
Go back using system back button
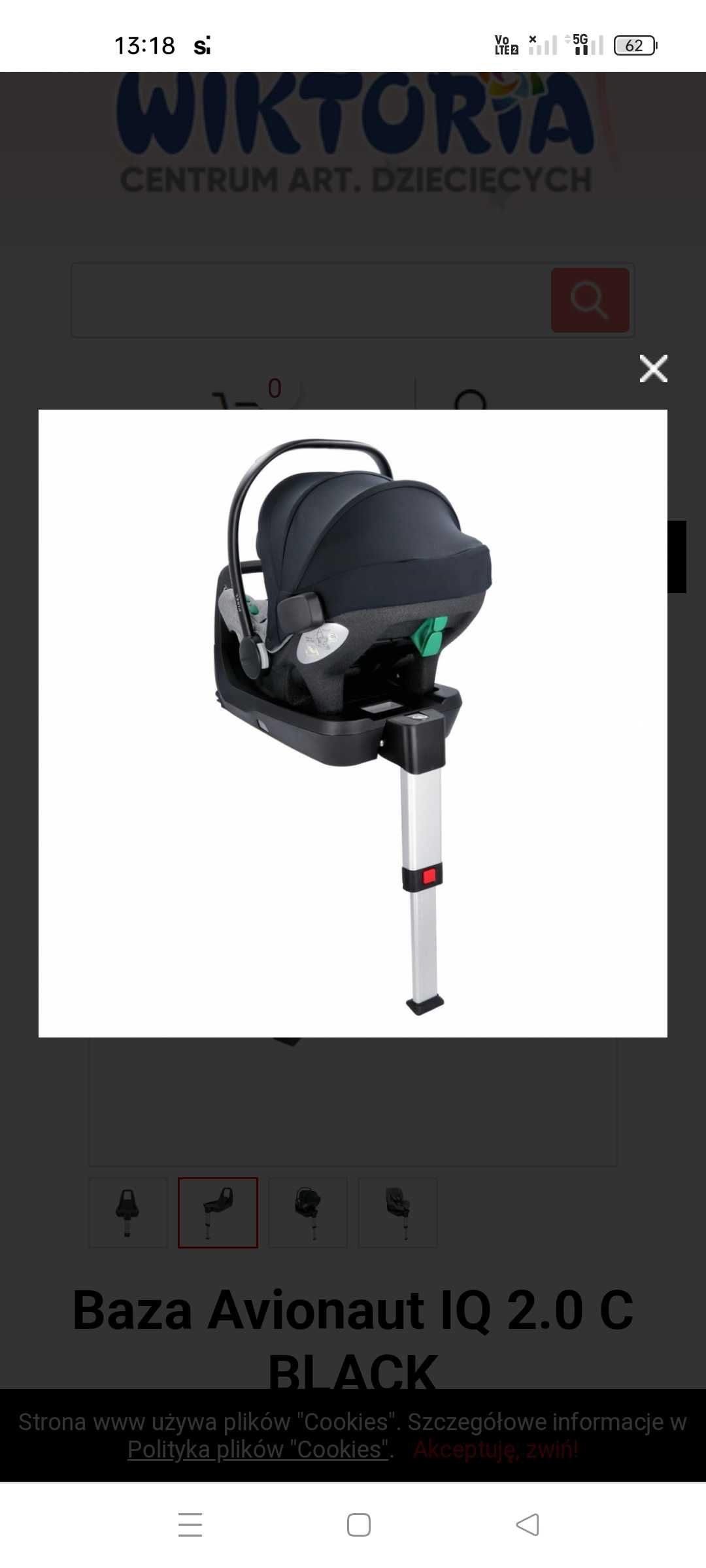click(528, 1525)
